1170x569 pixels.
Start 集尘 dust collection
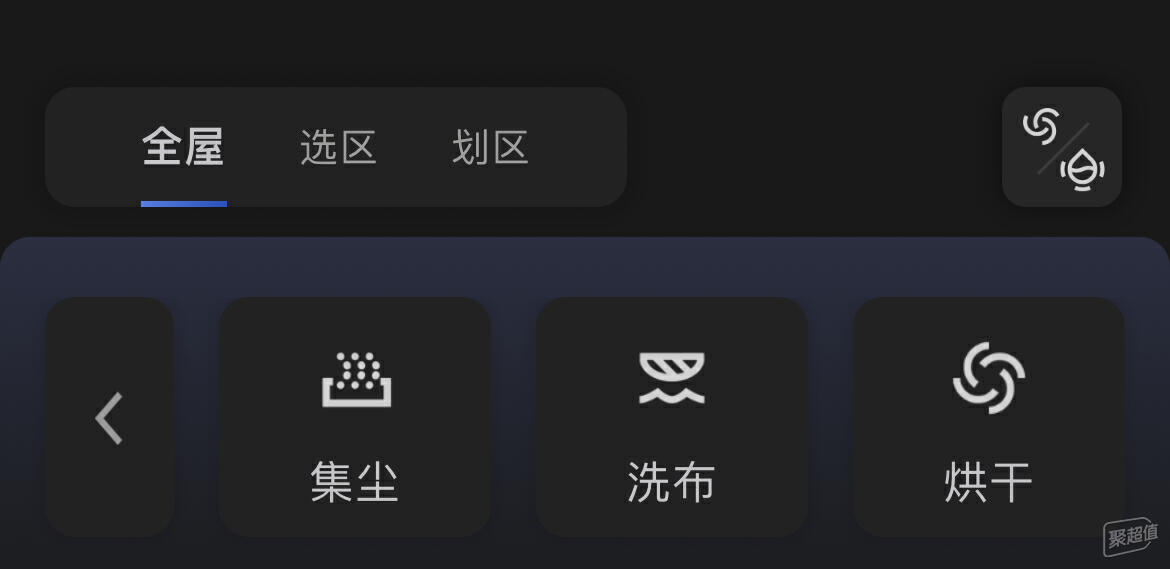tap(355, 417)
